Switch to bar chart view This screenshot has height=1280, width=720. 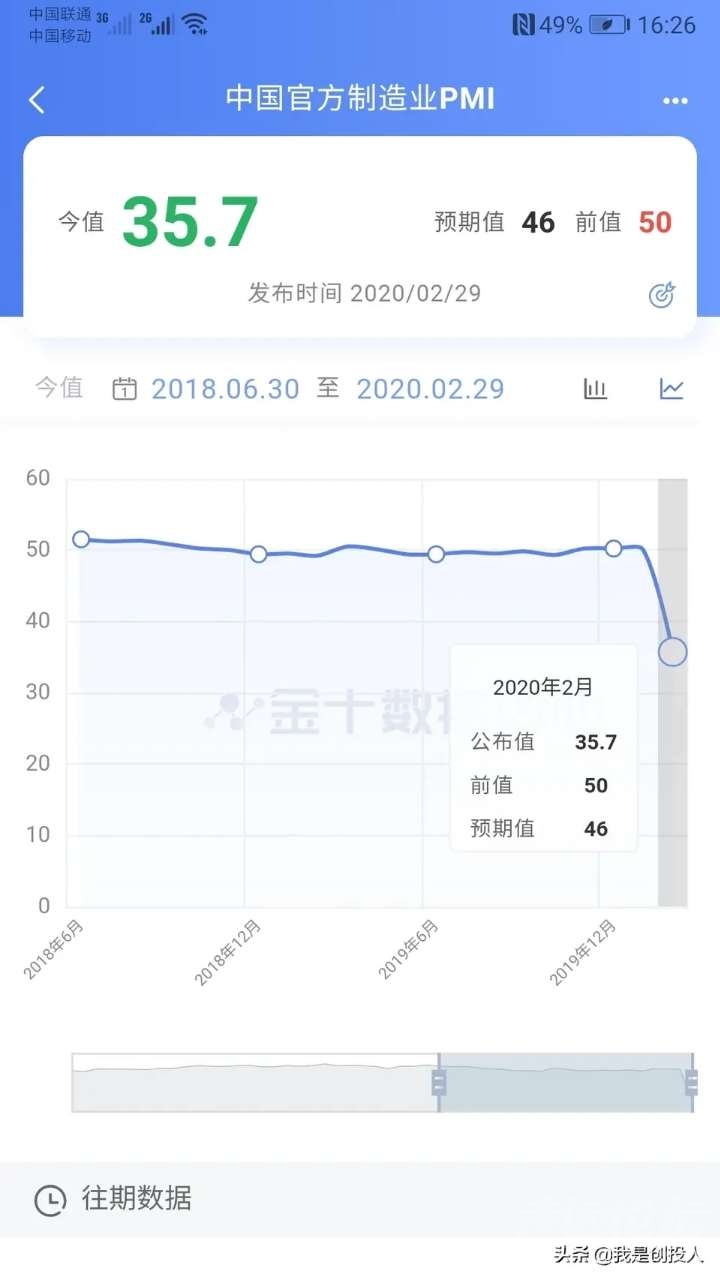click(x=595, y=389)
